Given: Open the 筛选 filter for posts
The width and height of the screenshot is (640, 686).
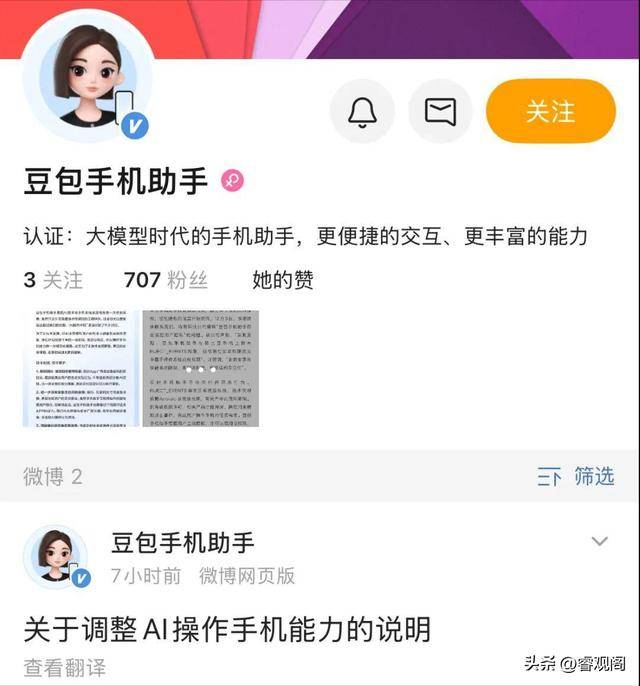Looking at the screenshot, I should (x=576, y=476).
